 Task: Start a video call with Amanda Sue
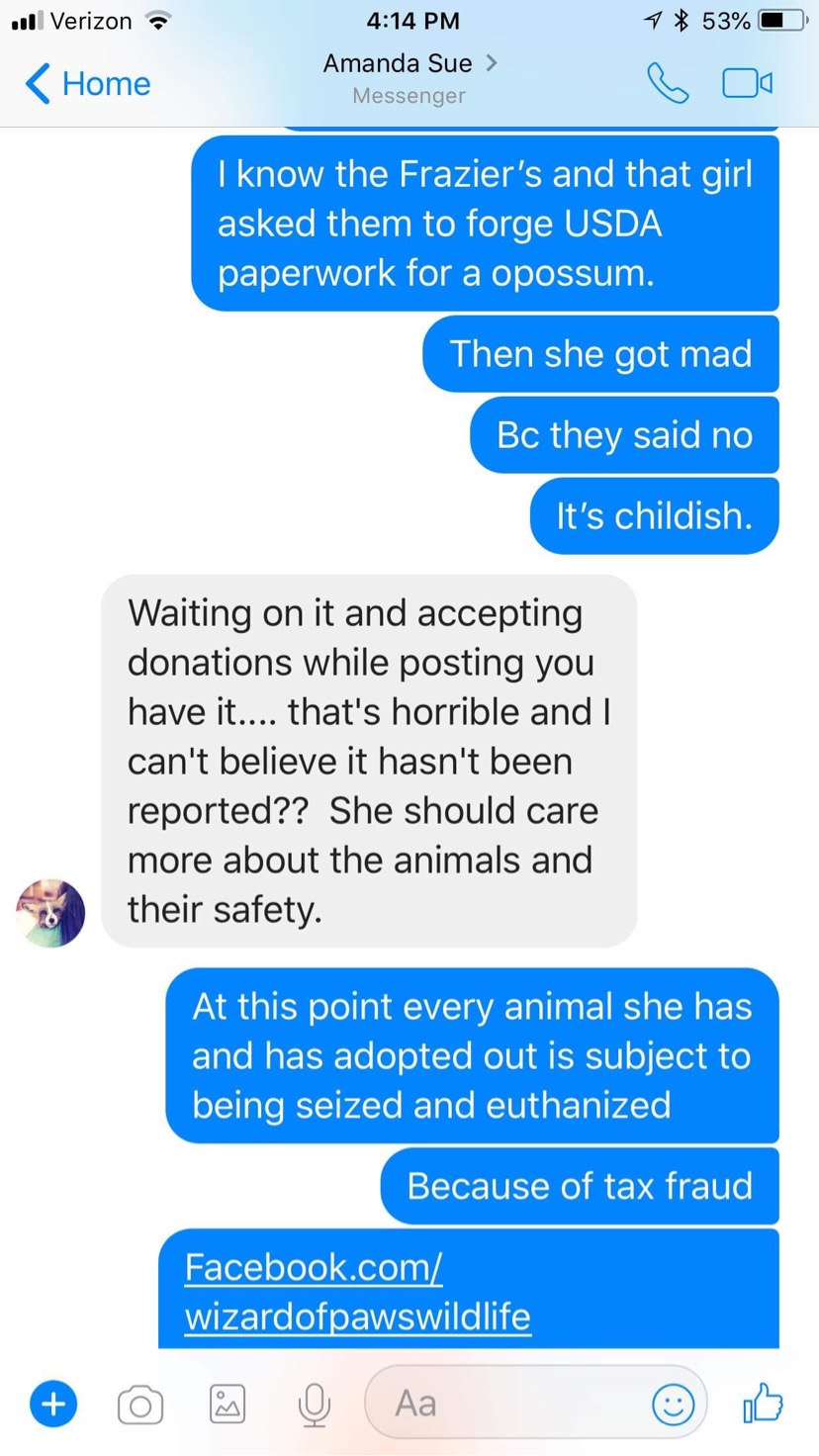747,84
